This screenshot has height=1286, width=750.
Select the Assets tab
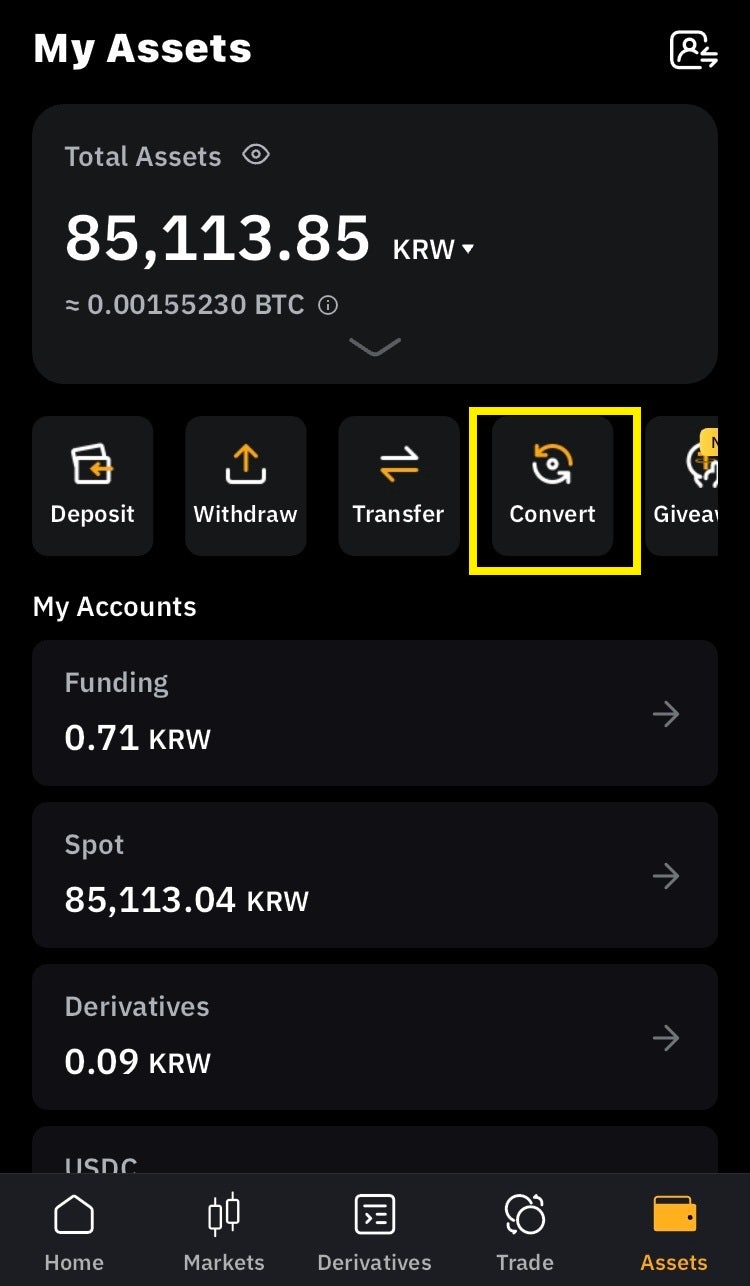tap(674, 1231)
